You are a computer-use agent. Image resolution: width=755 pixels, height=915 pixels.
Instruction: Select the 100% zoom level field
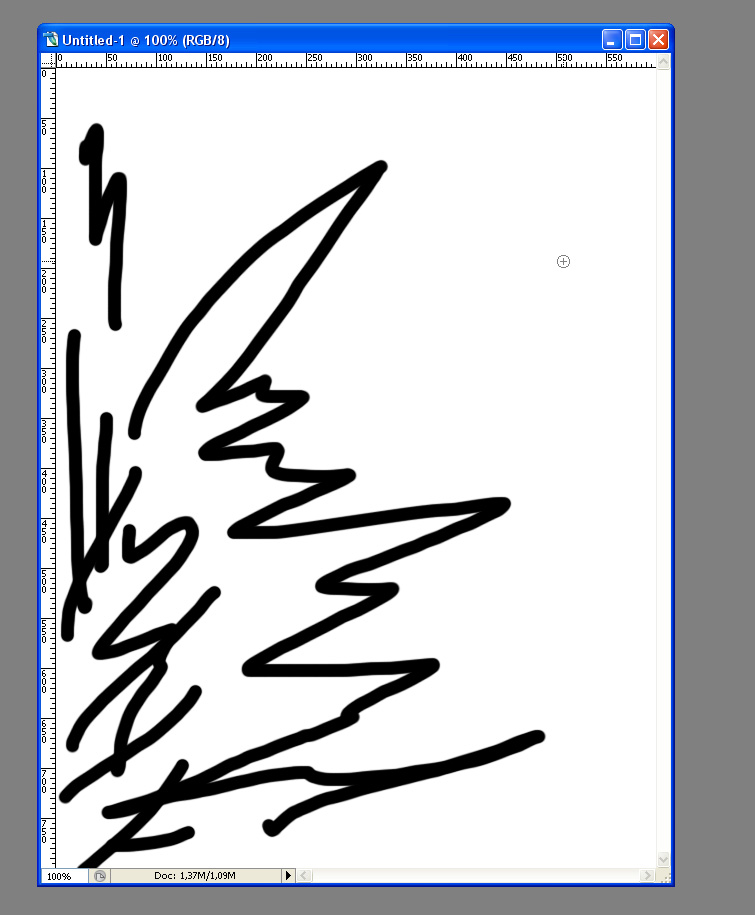click(x=60, y=876)
